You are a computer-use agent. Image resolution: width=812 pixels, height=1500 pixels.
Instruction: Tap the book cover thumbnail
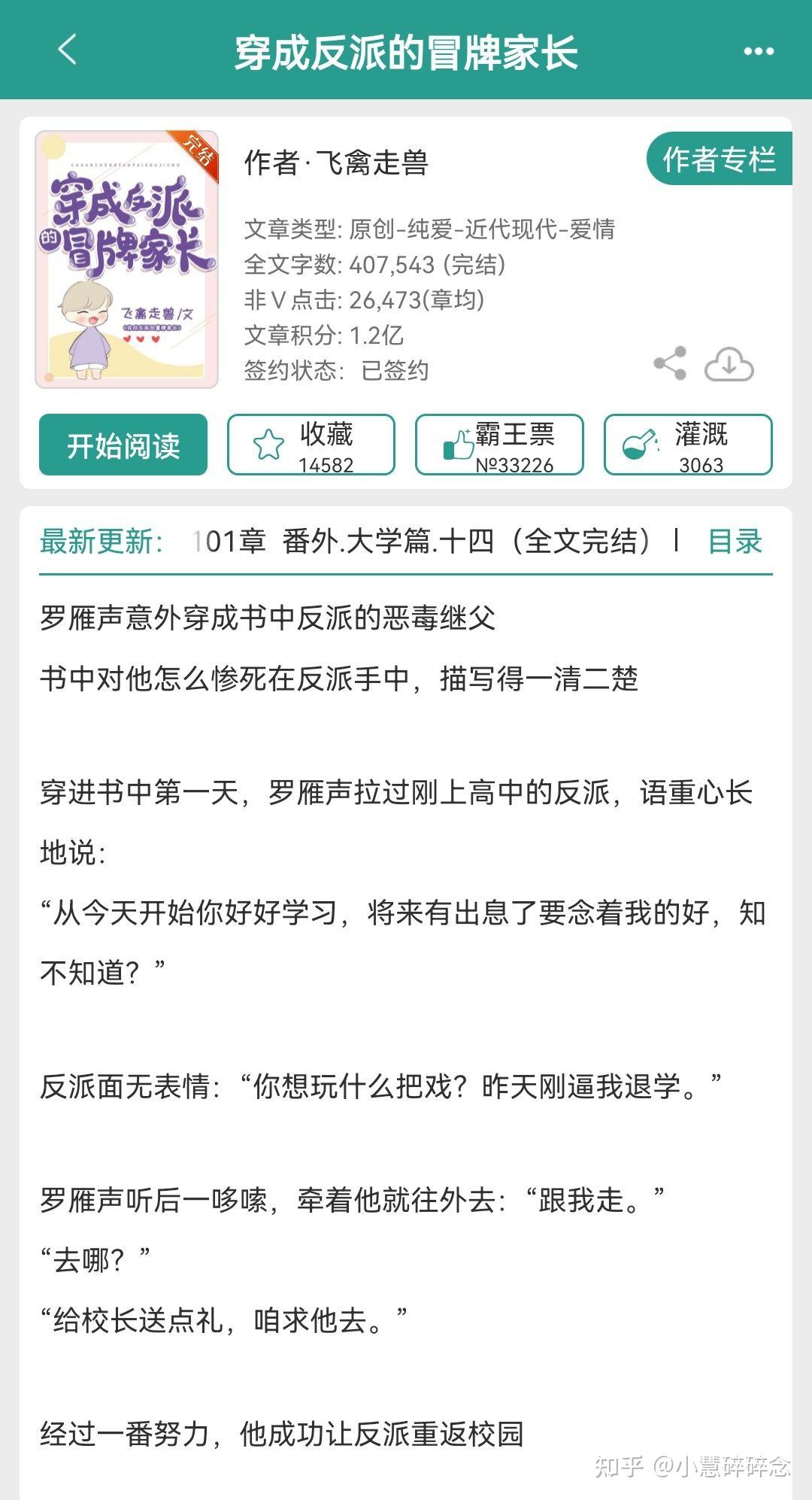(x=127, y=260)
